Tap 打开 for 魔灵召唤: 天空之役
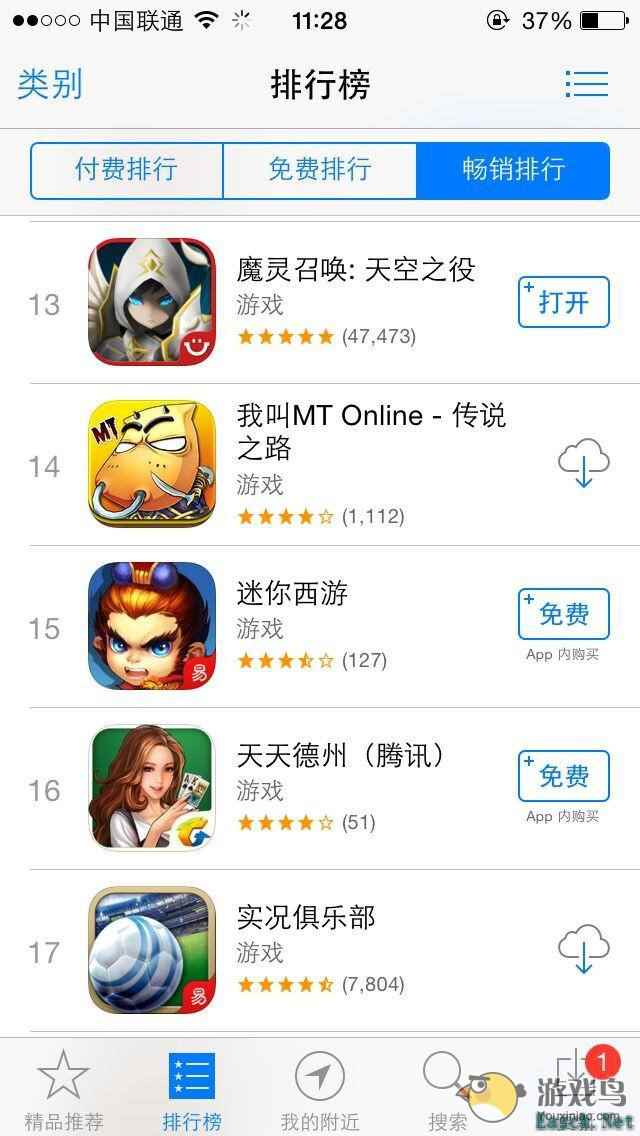This screenshot has width=640, height=1136. pos(563,303)
